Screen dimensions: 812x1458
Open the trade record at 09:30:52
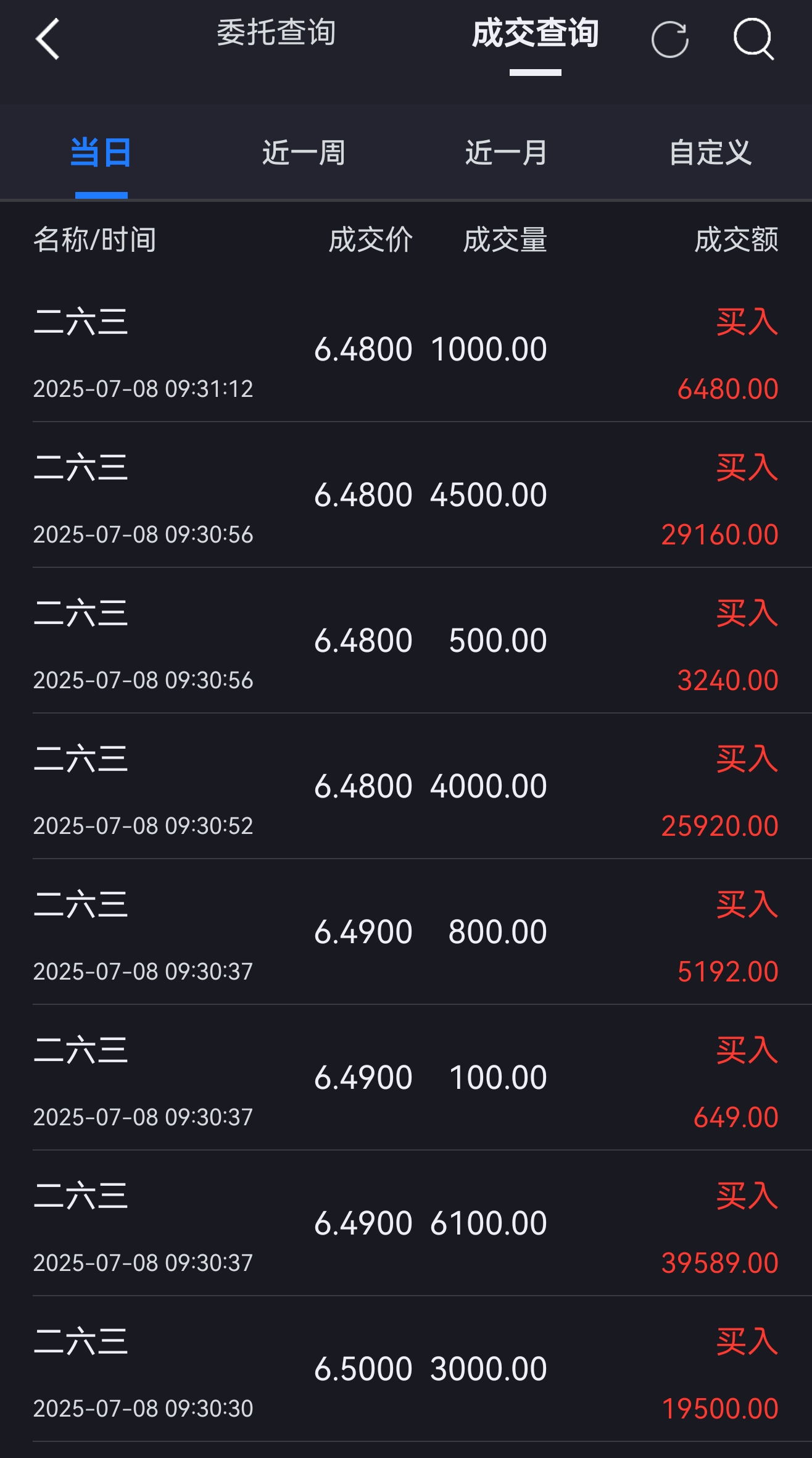(x=406, y=786)
